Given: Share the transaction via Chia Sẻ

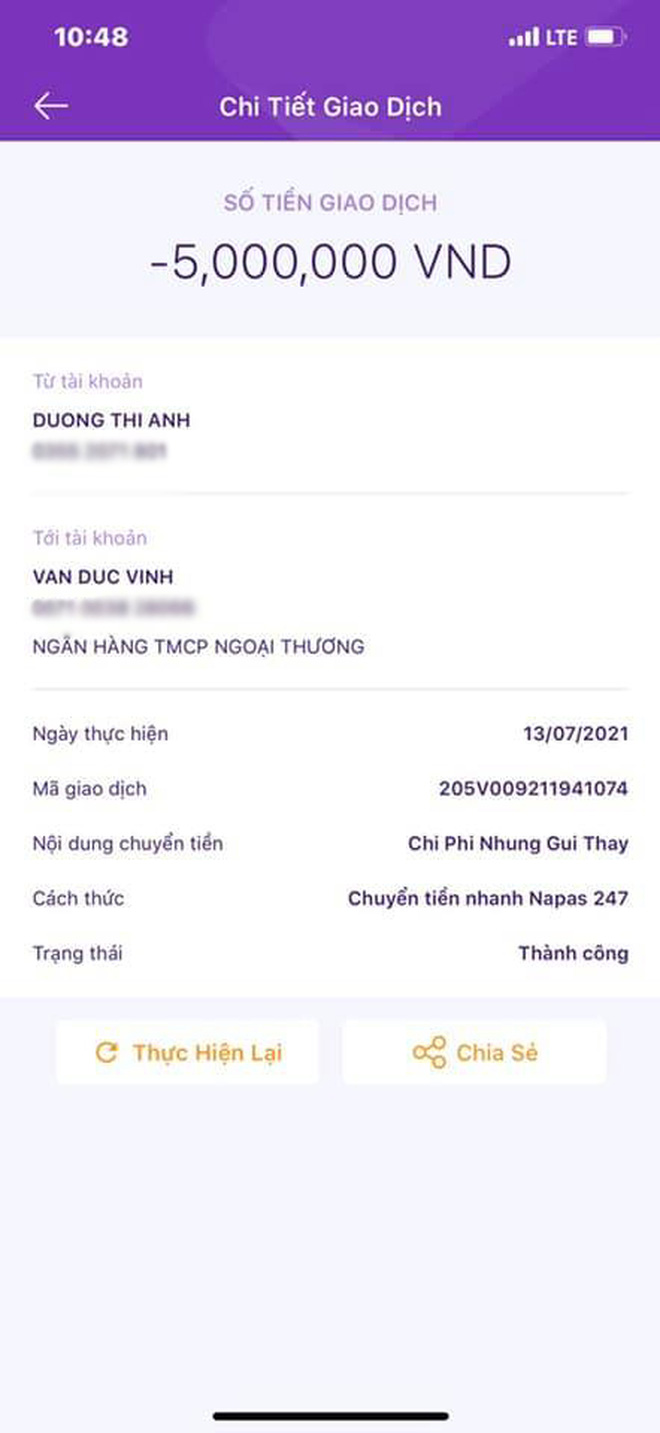Looking at the screenshot, I should [474, 1052].
